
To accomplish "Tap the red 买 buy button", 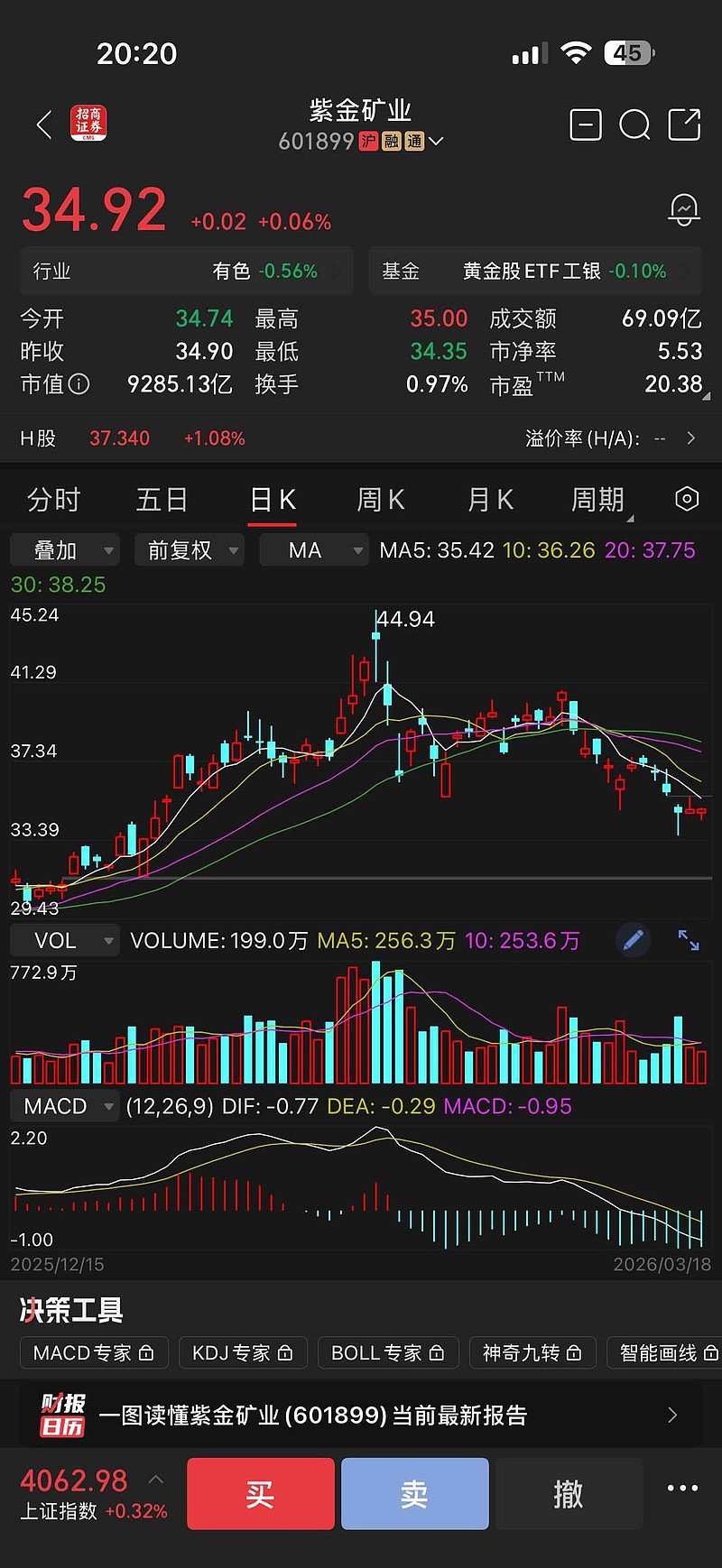I will (260, 1493).
